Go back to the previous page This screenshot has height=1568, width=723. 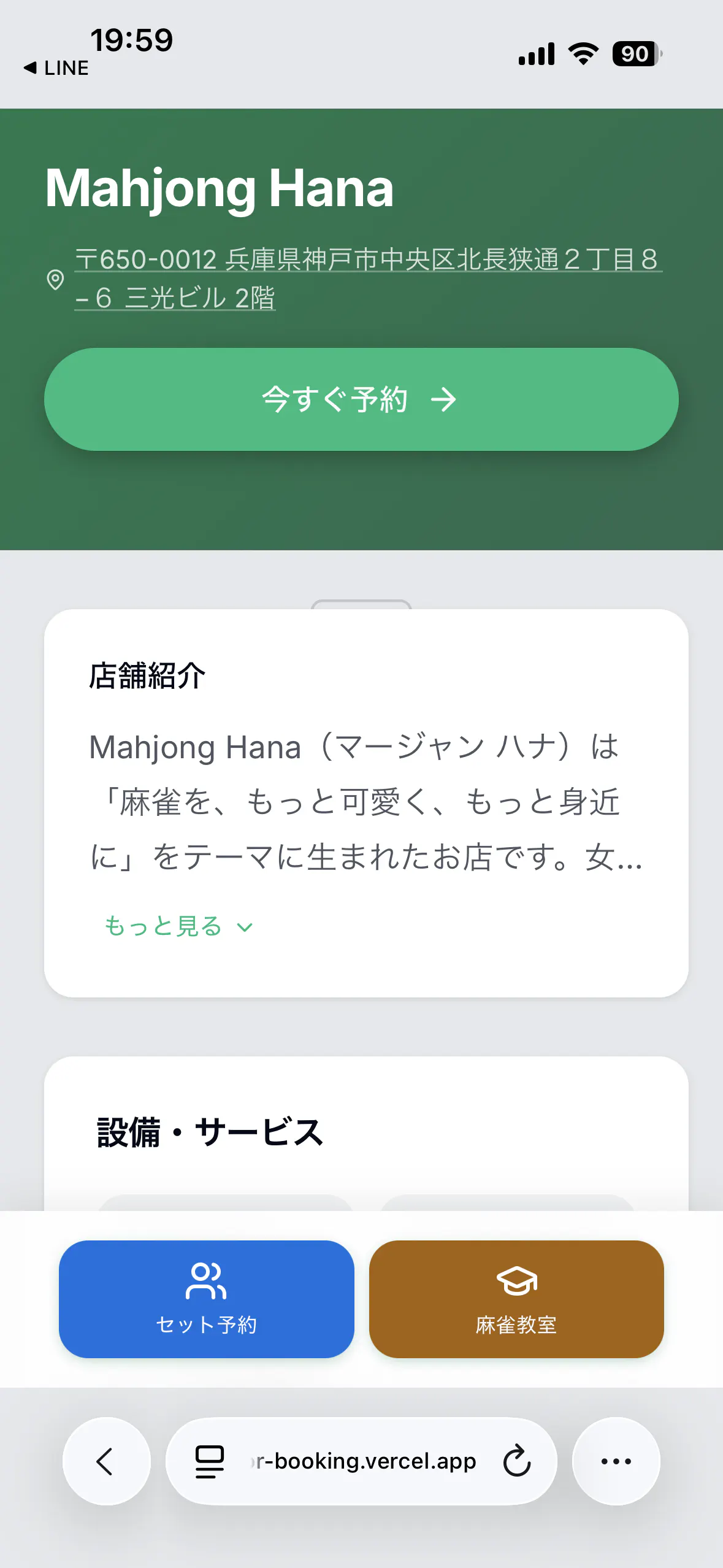pos(106,1461)
